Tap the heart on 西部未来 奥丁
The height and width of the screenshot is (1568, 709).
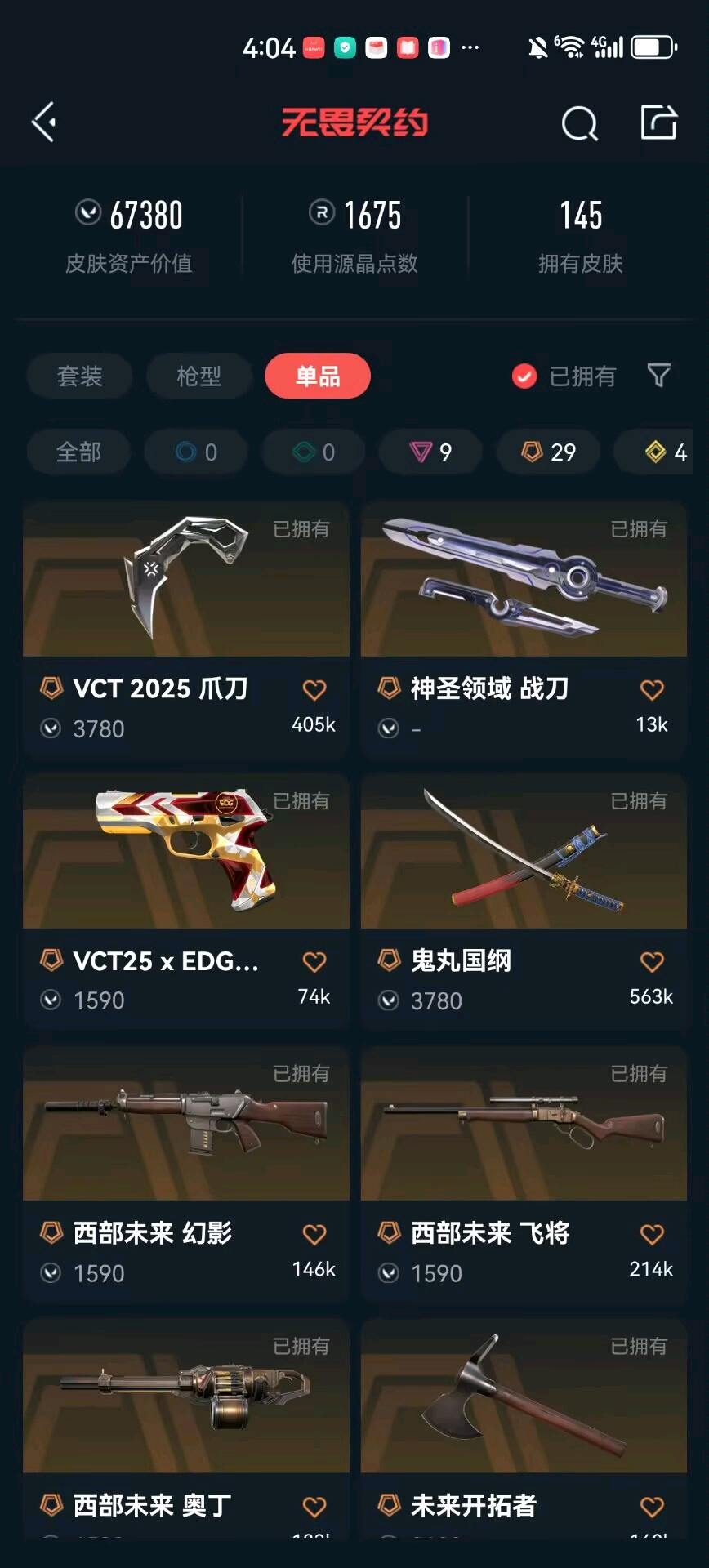point(314,1507)
